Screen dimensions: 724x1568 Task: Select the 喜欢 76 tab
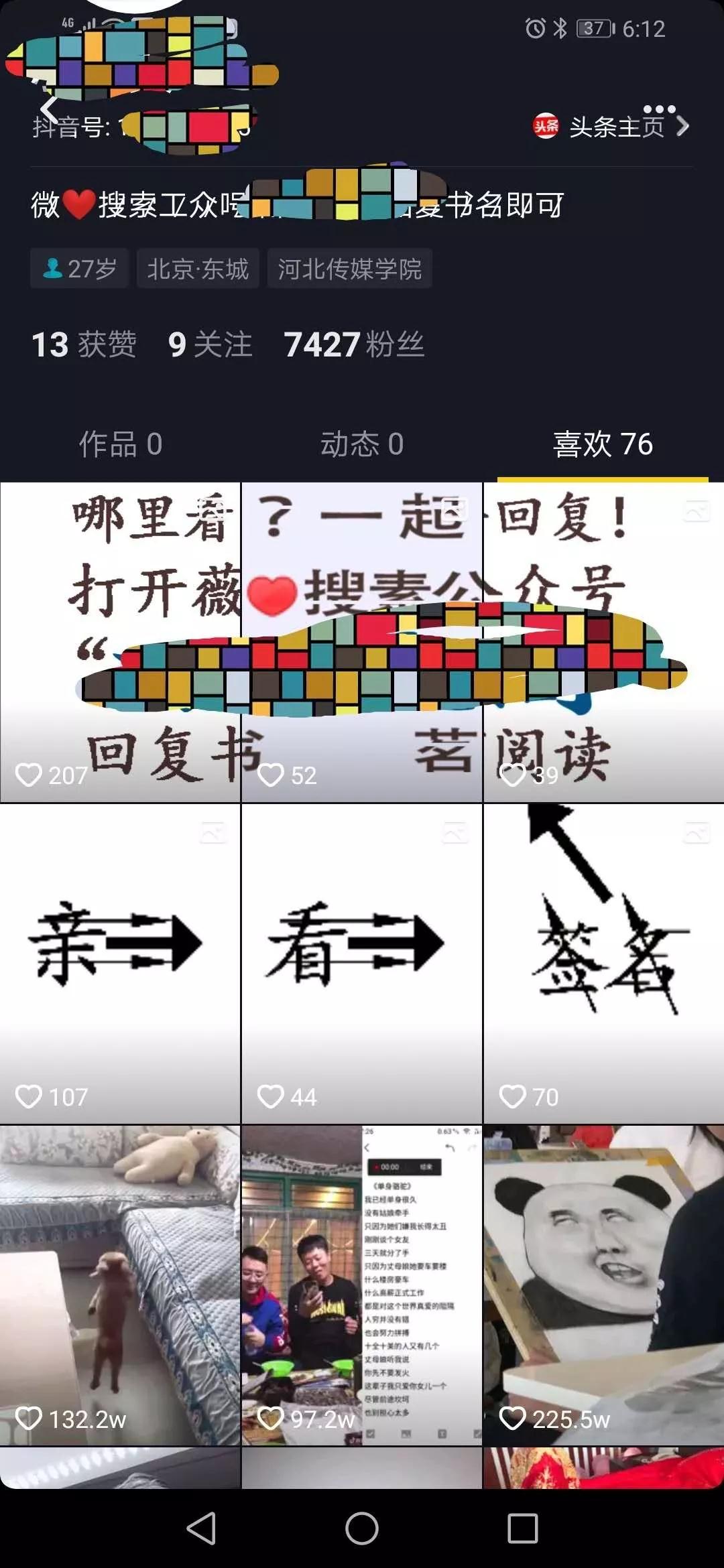click(x=603, y=444)
